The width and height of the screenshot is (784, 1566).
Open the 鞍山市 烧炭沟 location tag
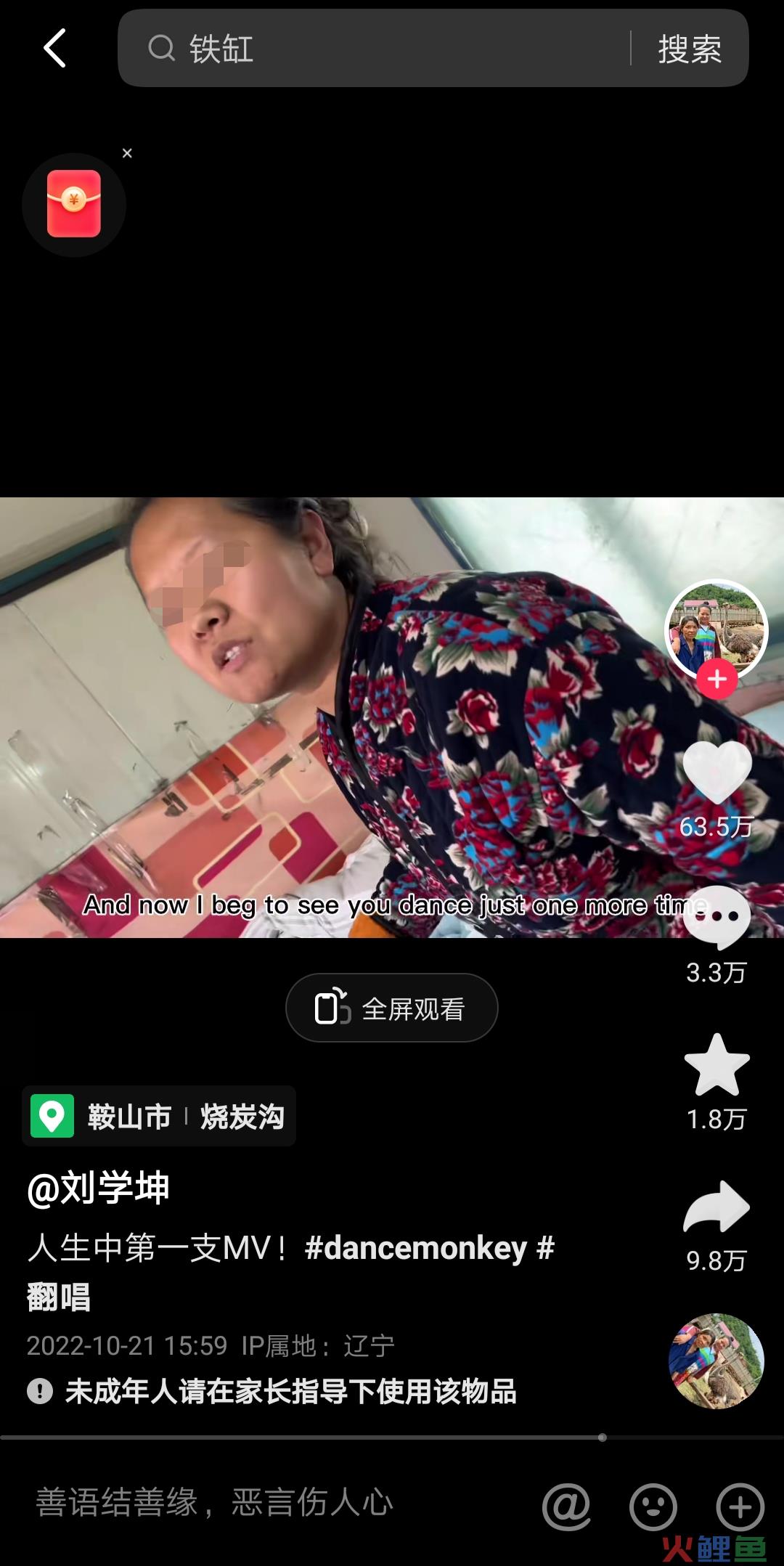(159, 1116)
